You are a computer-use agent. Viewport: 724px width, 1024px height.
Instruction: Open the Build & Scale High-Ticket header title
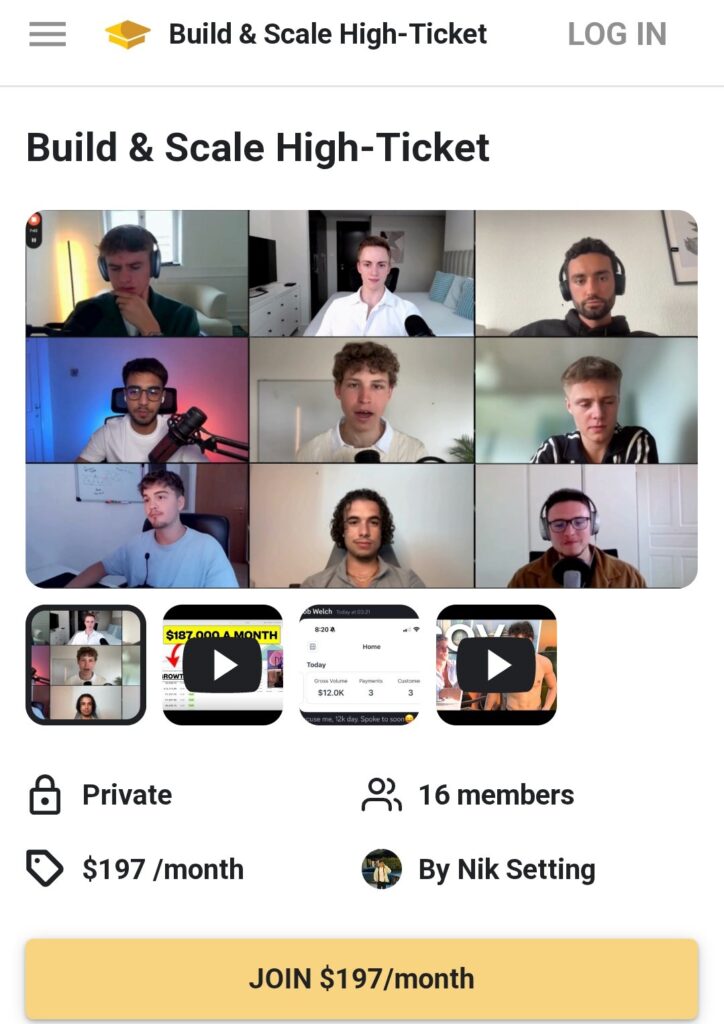[327, 34]
